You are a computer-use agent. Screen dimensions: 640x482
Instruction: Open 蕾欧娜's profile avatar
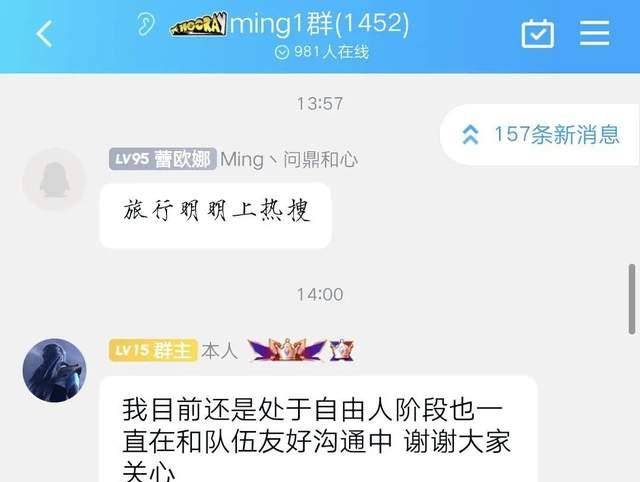point(54,180)
